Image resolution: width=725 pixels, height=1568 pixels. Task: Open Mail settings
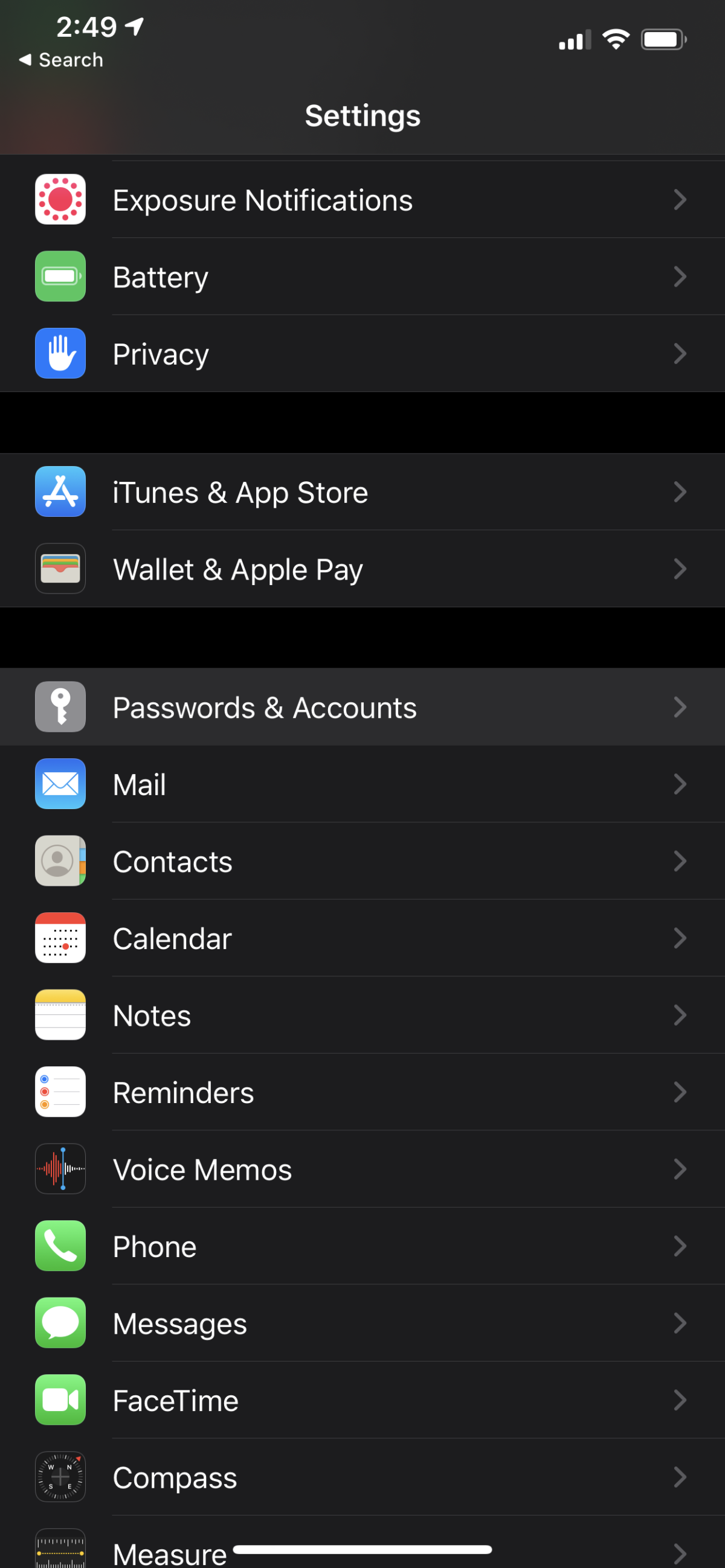pyautogui.click(x=362, y=784)
